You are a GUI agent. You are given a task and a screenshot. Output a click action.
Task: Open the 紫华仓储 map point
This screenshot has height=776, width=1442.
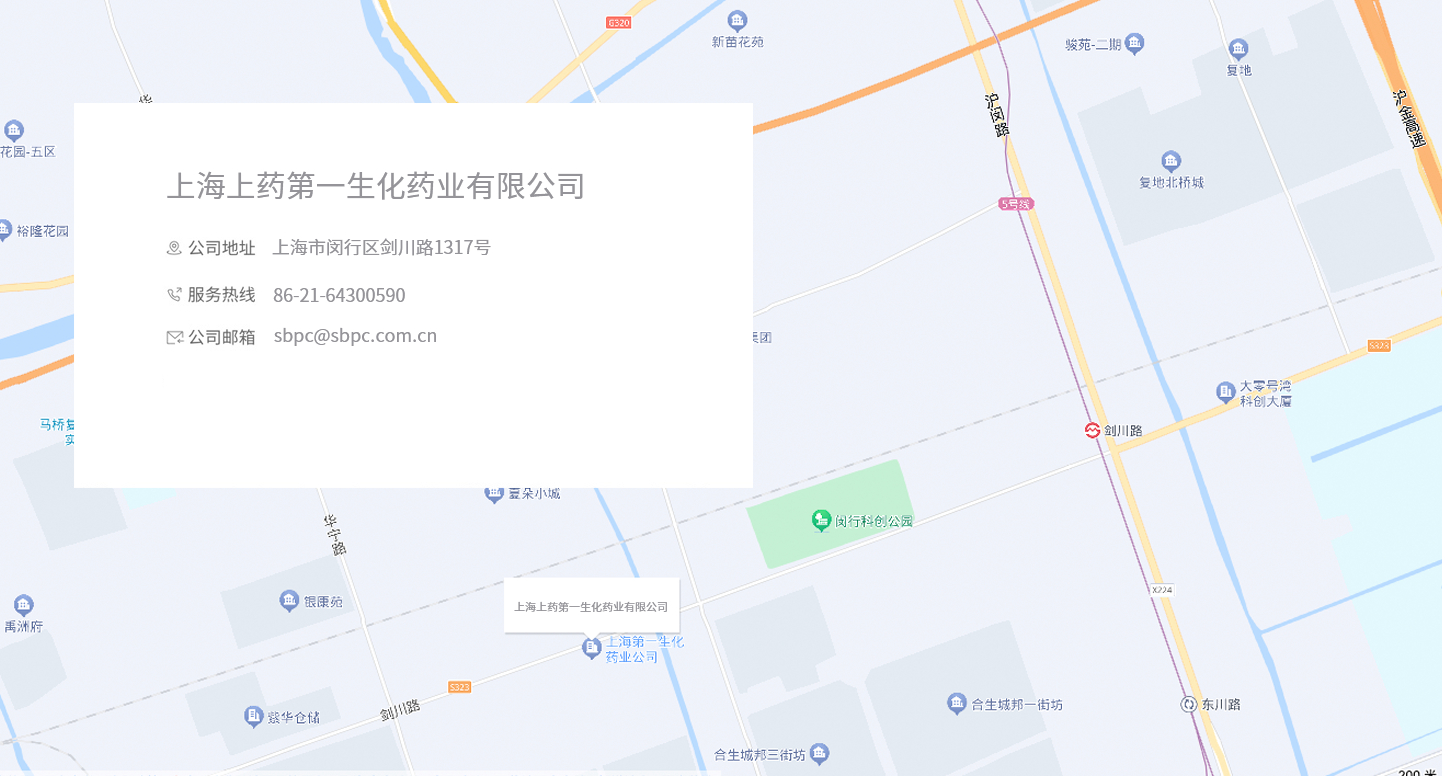pyautogui.click(x=253, y=716)
